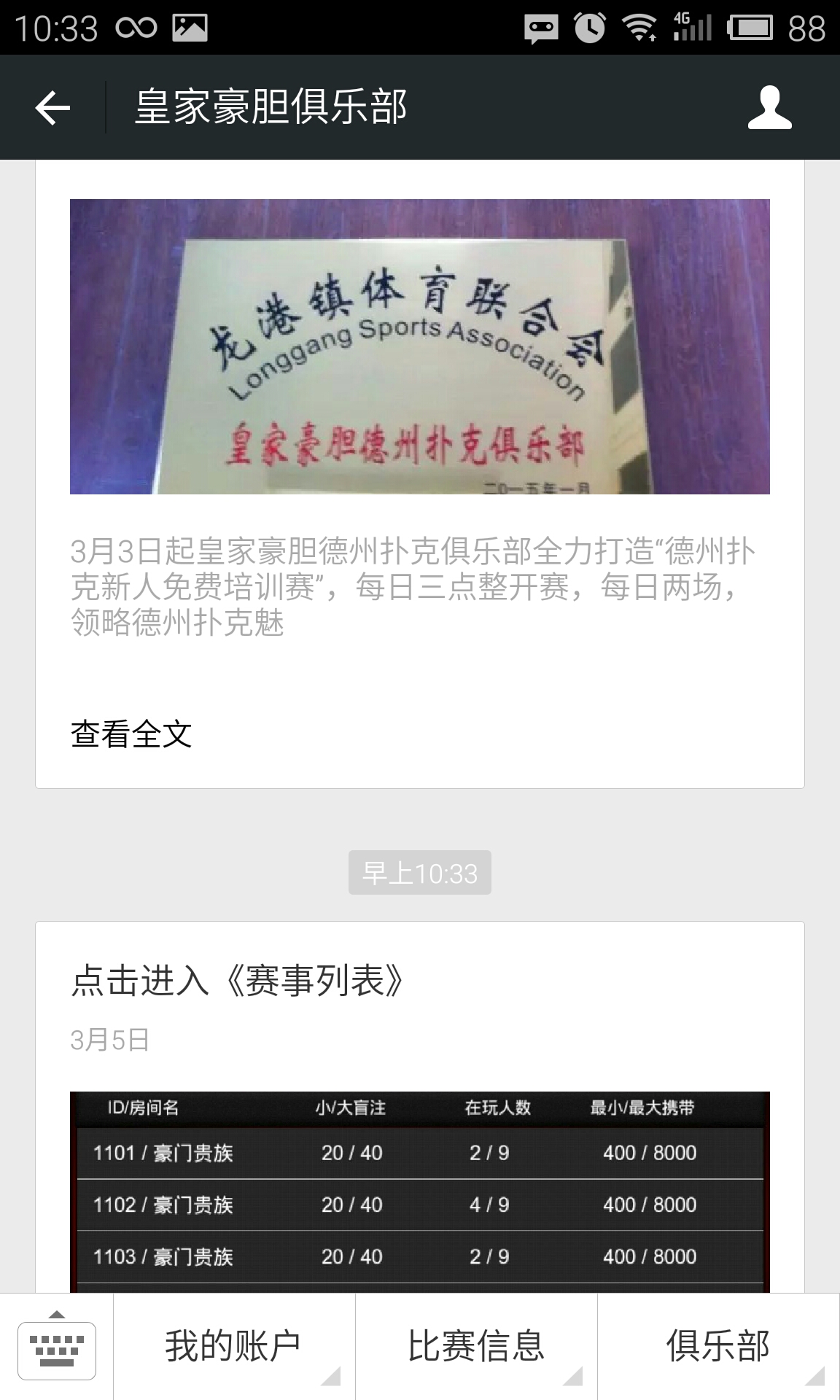The image size is (840, 1400).
Task: Expand the 俱乐部 menu
Action: [718, 1346]
